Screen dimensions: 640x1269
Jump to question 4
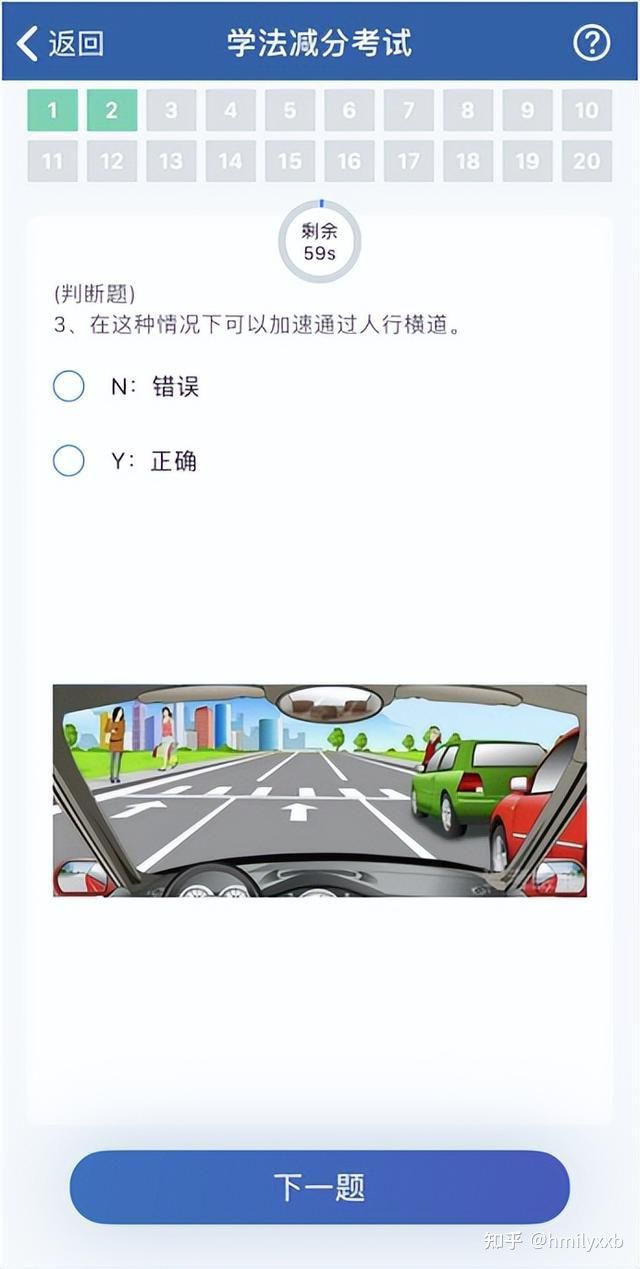point(230,110)
